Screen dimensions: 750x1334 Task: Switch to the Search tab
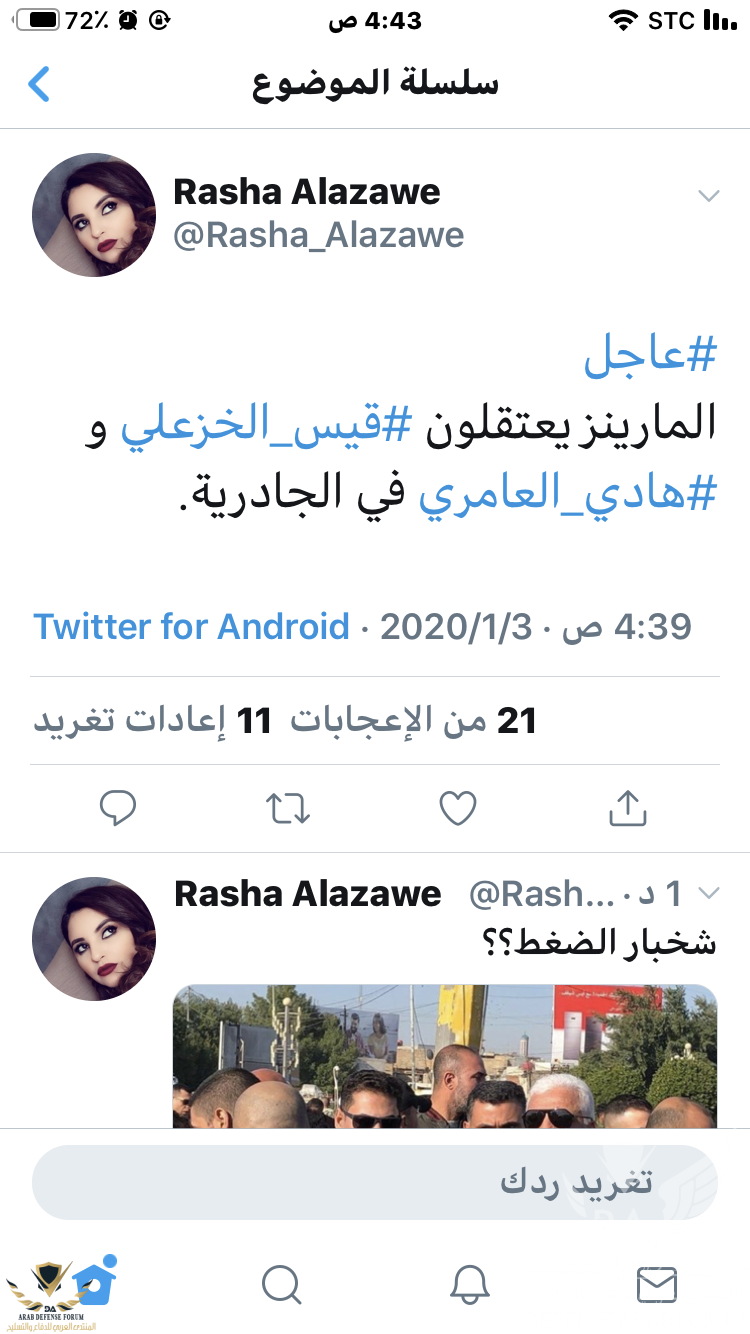(x=281, y=1284)
